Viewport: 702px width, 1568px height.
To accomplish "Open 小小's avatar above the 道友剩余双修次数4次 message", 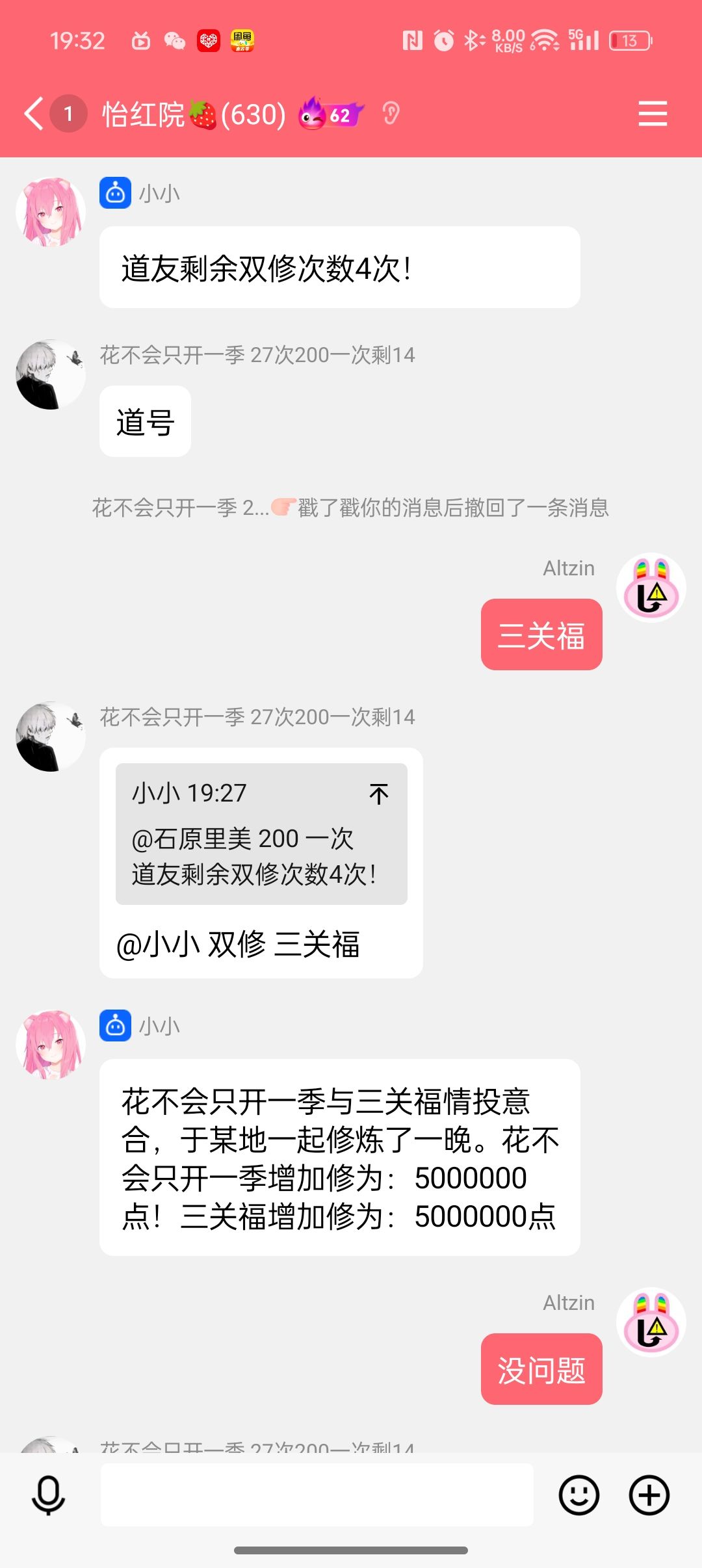I will pos(51,212).
